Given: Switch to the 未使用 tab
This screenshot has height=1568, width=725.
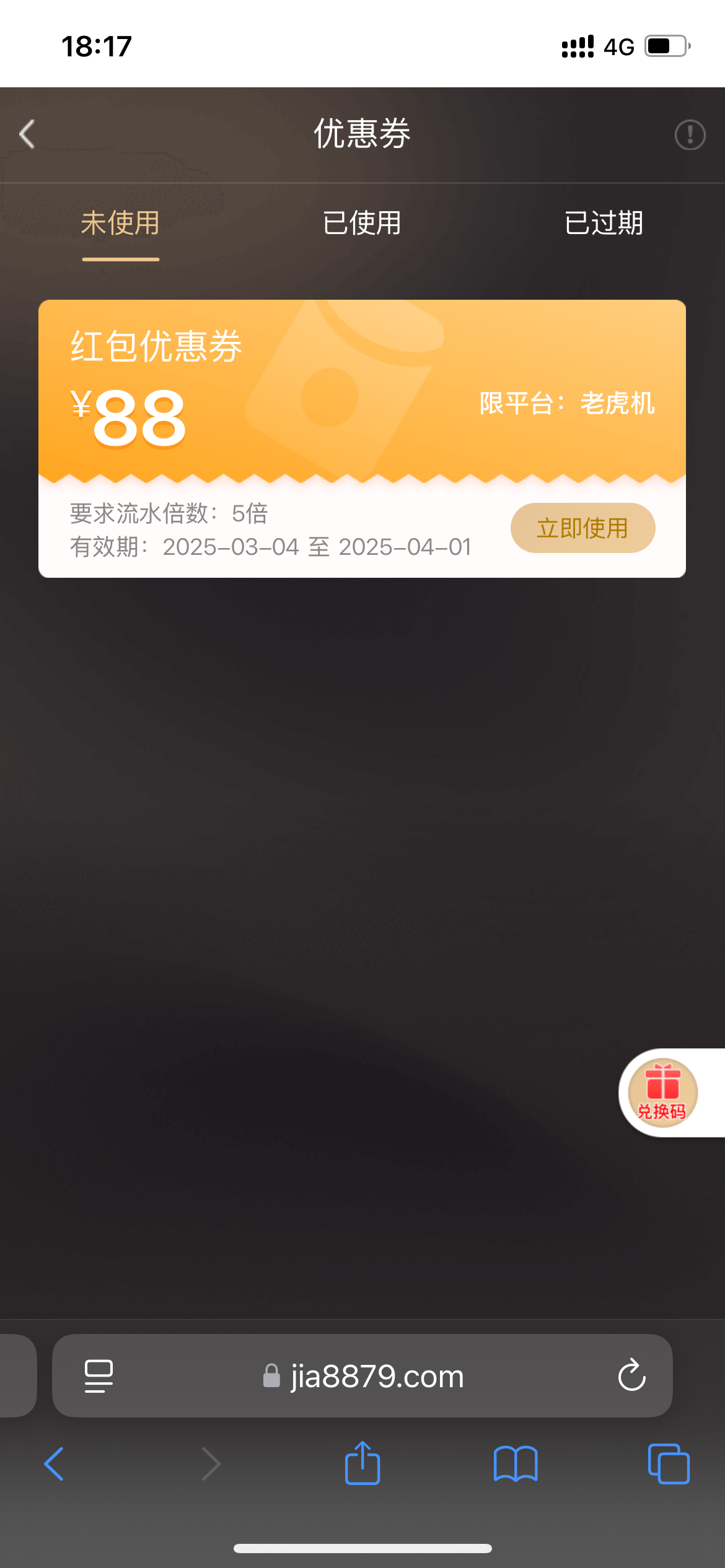Looking at the screenshot, I should pyautogui.click(x=120, y=224).
